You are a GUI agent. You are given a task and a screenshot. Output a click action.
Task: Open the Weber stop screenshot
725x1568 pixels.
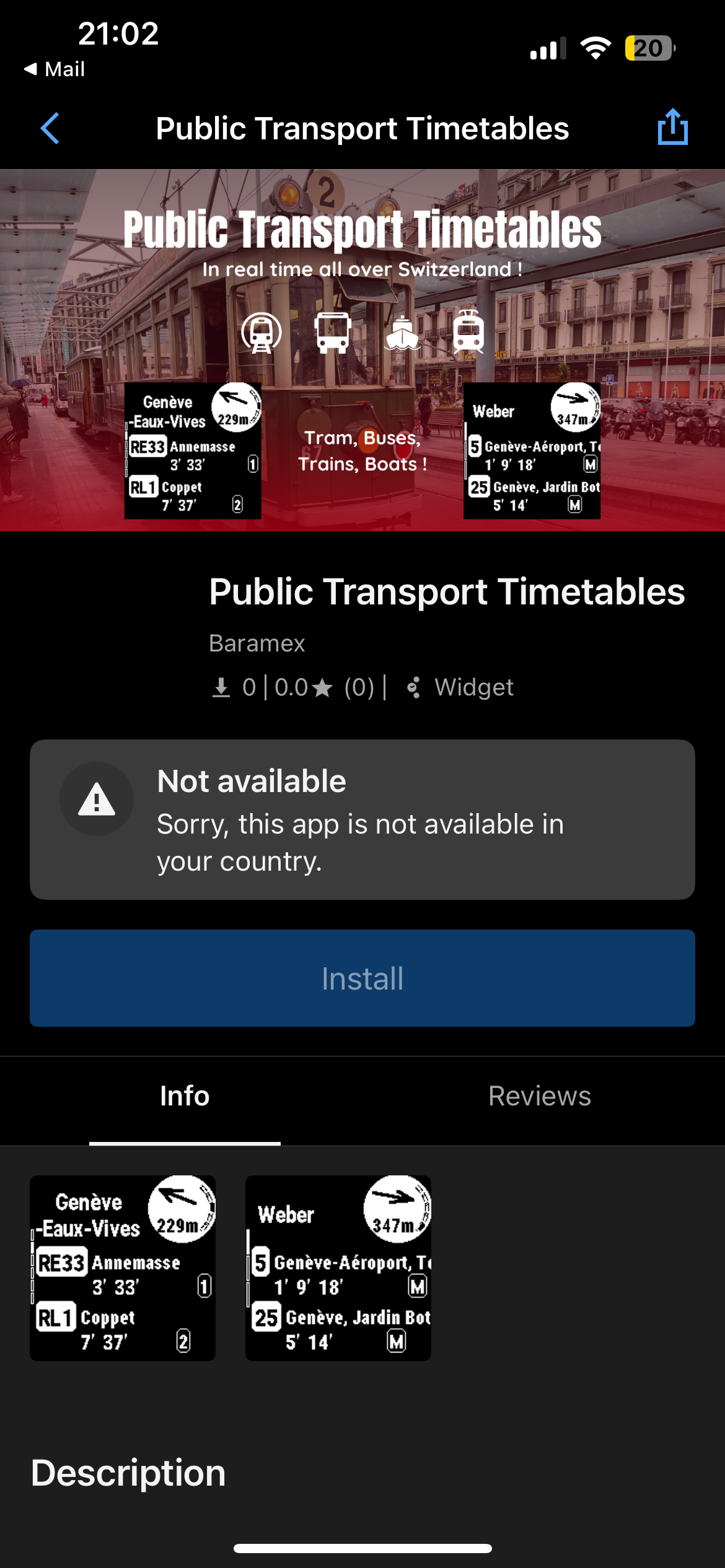tap(338, 1268)
